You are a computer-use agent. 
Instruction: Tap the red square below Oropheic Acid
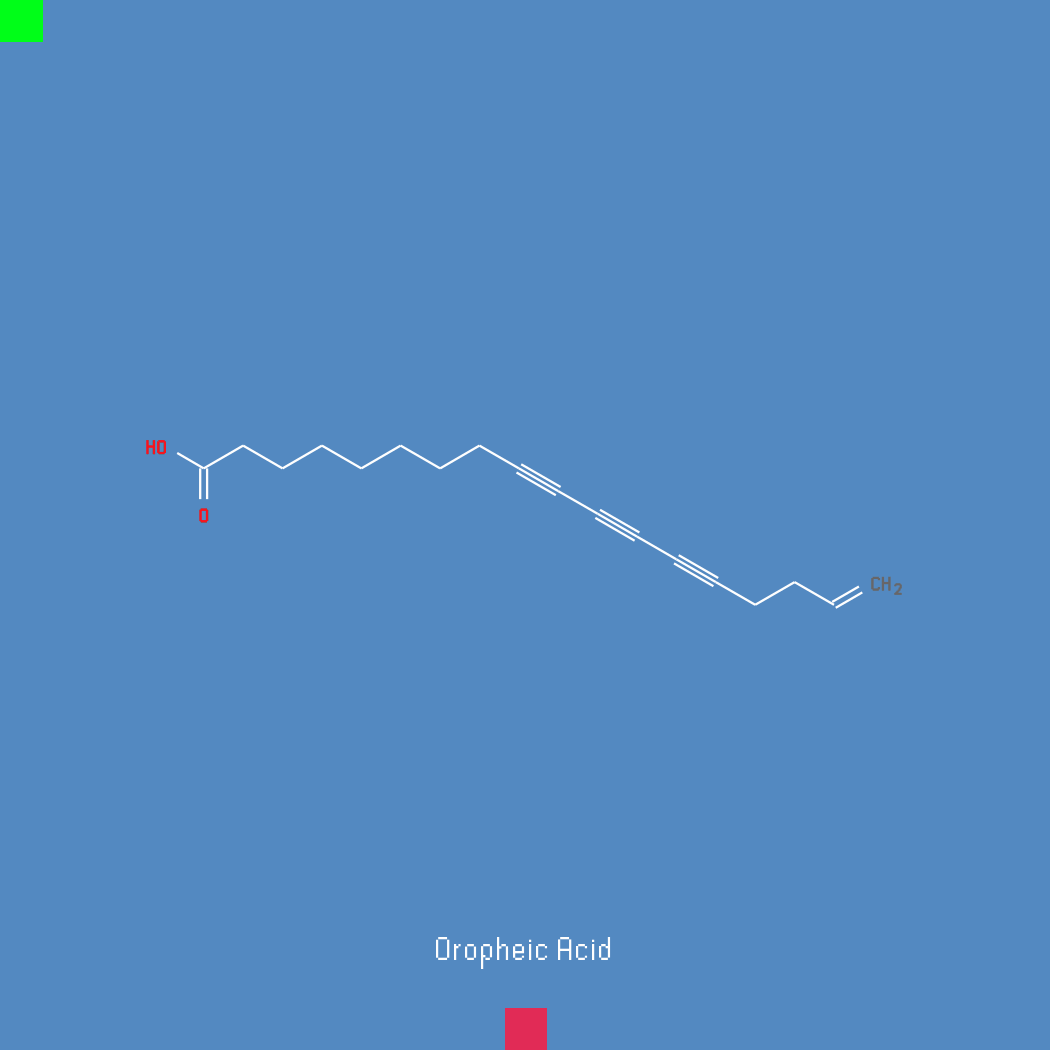click(x=526, y=1028)
